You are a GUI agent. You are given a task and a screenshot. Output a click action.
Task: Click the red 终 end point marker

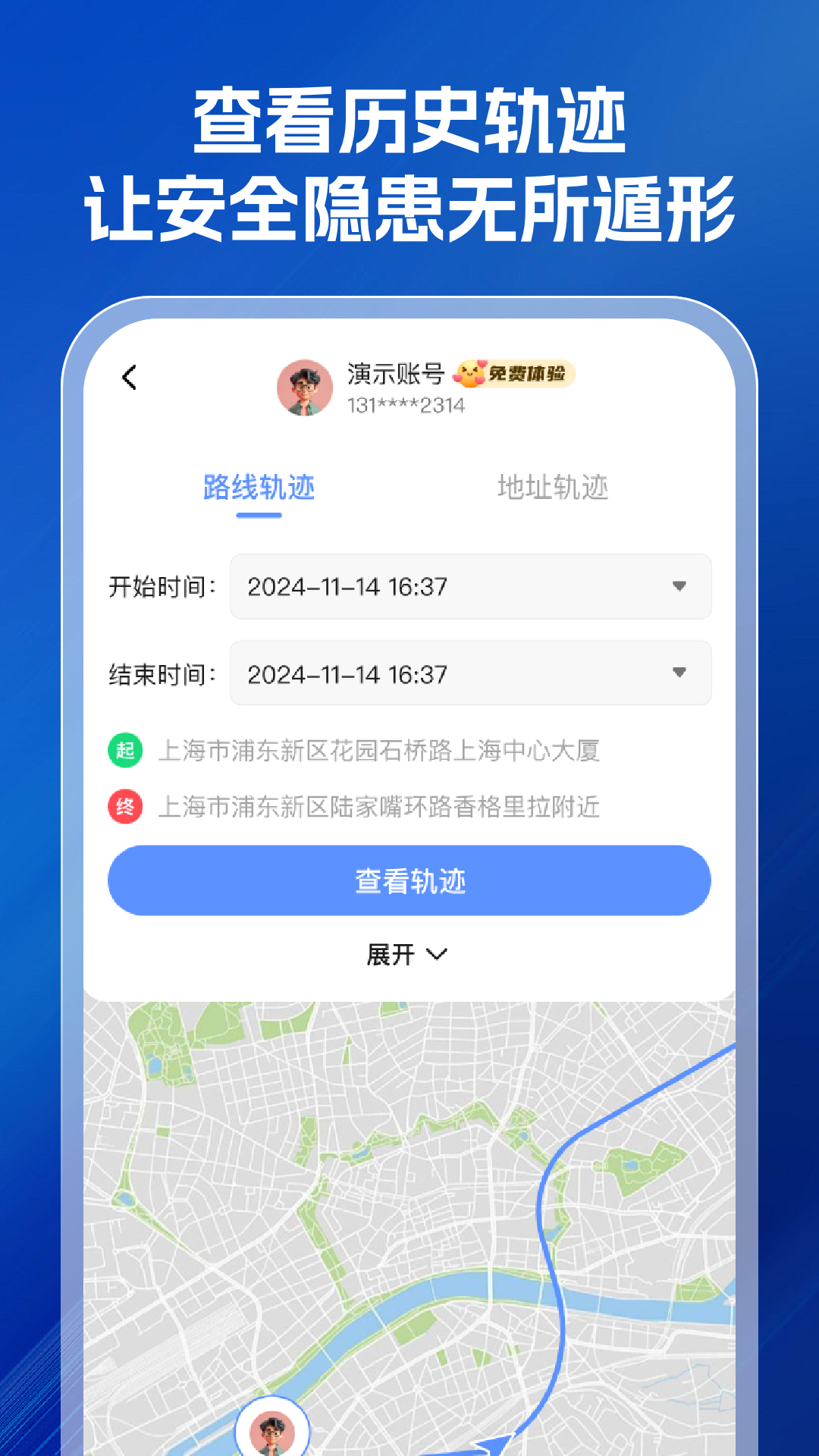[x=126, y=807]
